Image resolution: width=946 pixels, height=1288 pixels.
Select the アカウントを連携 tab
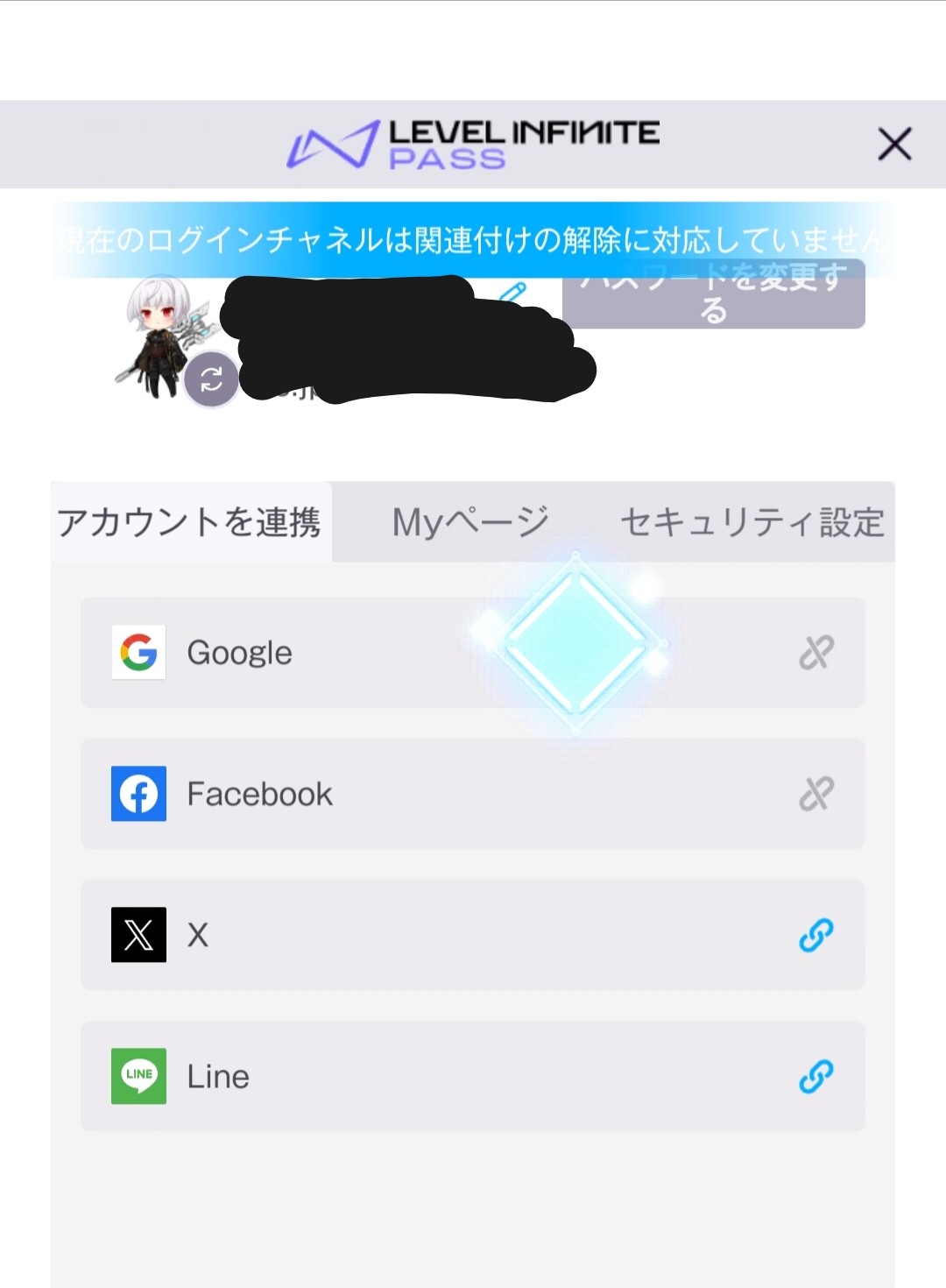pyautogui.click(x=190, y=522)
